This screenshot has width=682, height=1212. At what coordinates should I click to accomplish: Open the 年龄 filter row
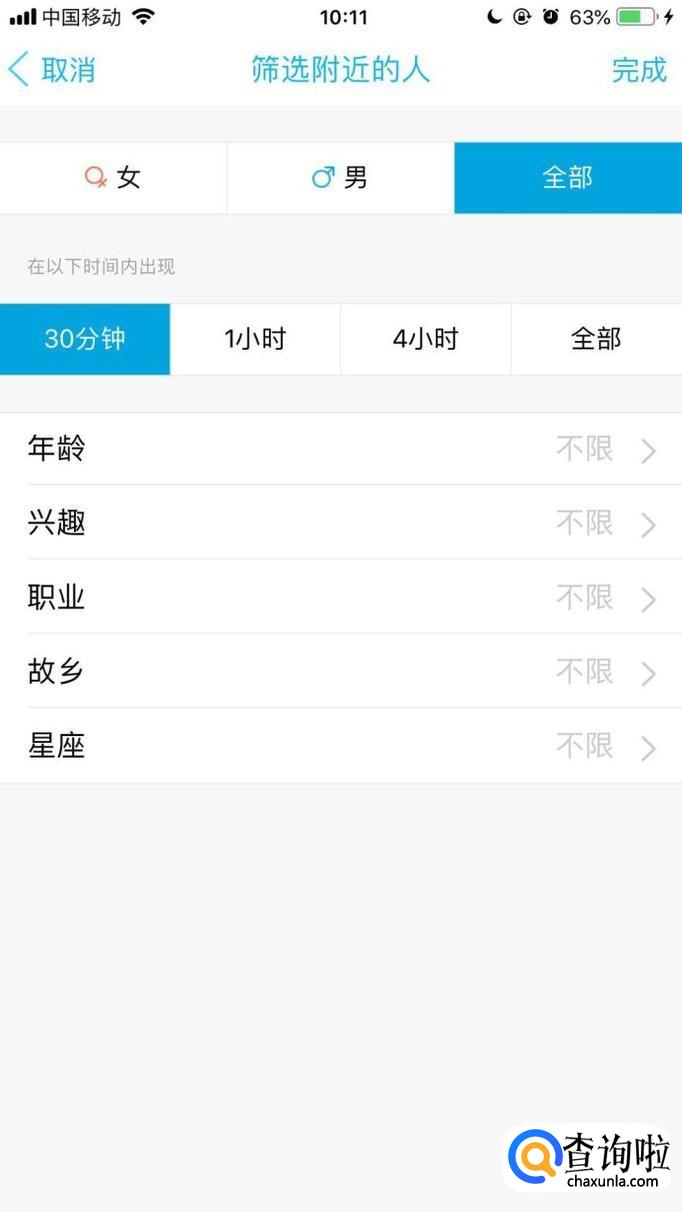point(340,449)
